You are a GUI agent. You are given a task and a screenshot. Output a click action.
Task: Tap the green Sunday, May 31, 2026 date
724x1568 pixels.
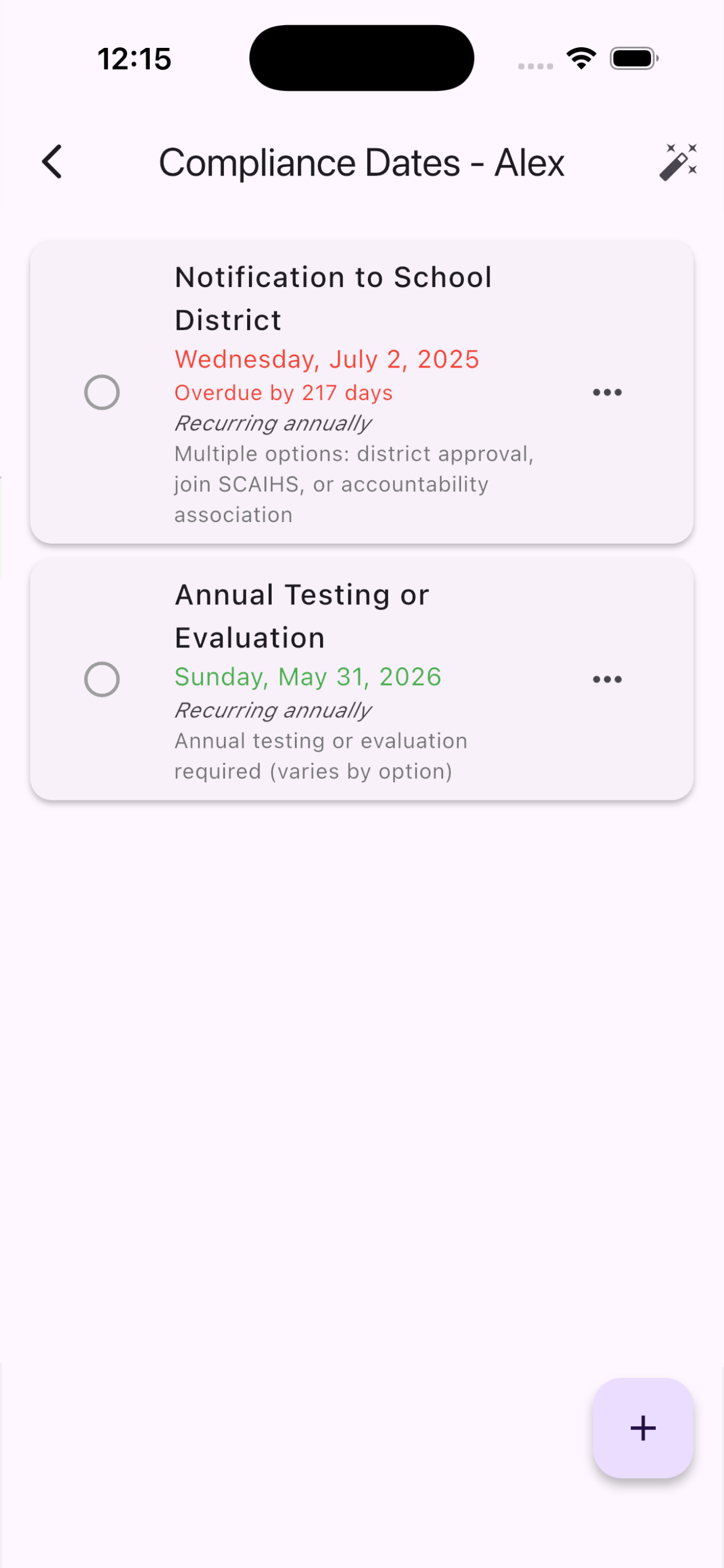coord(308,676)
